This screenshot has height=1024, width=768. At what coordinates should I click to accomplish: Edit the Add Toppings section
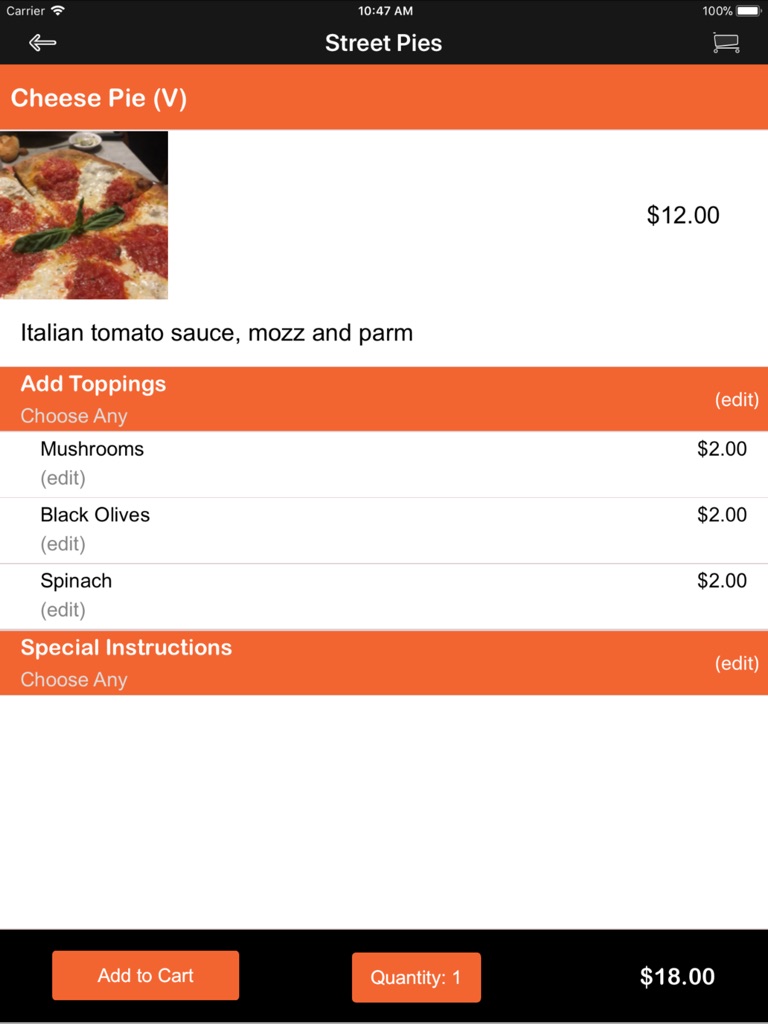pyautogui.click(x=738, y=399)
